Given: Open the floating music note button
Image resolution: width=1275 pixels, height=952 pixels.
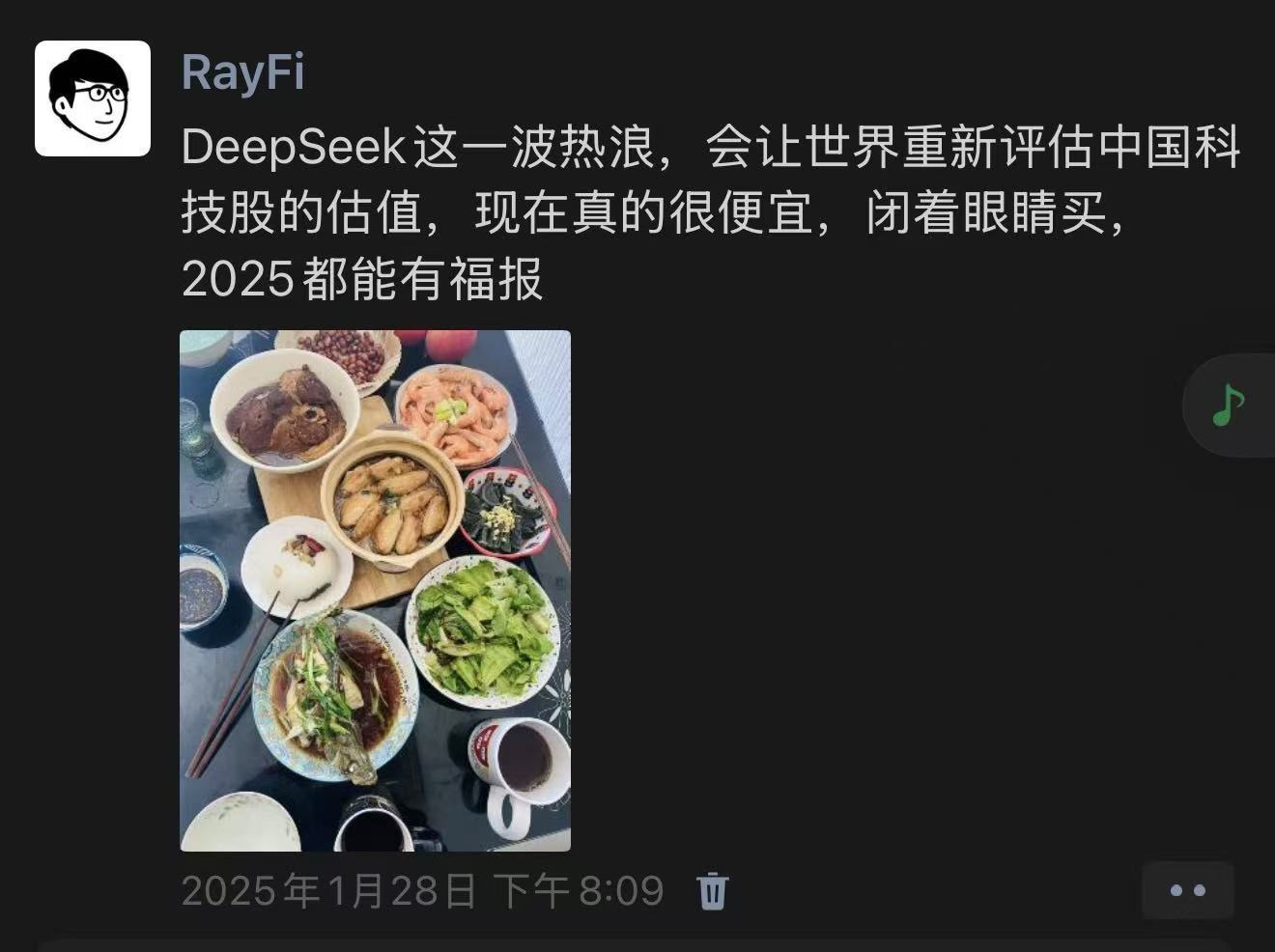Looking at the screenshot, I should pos(1229,406).
